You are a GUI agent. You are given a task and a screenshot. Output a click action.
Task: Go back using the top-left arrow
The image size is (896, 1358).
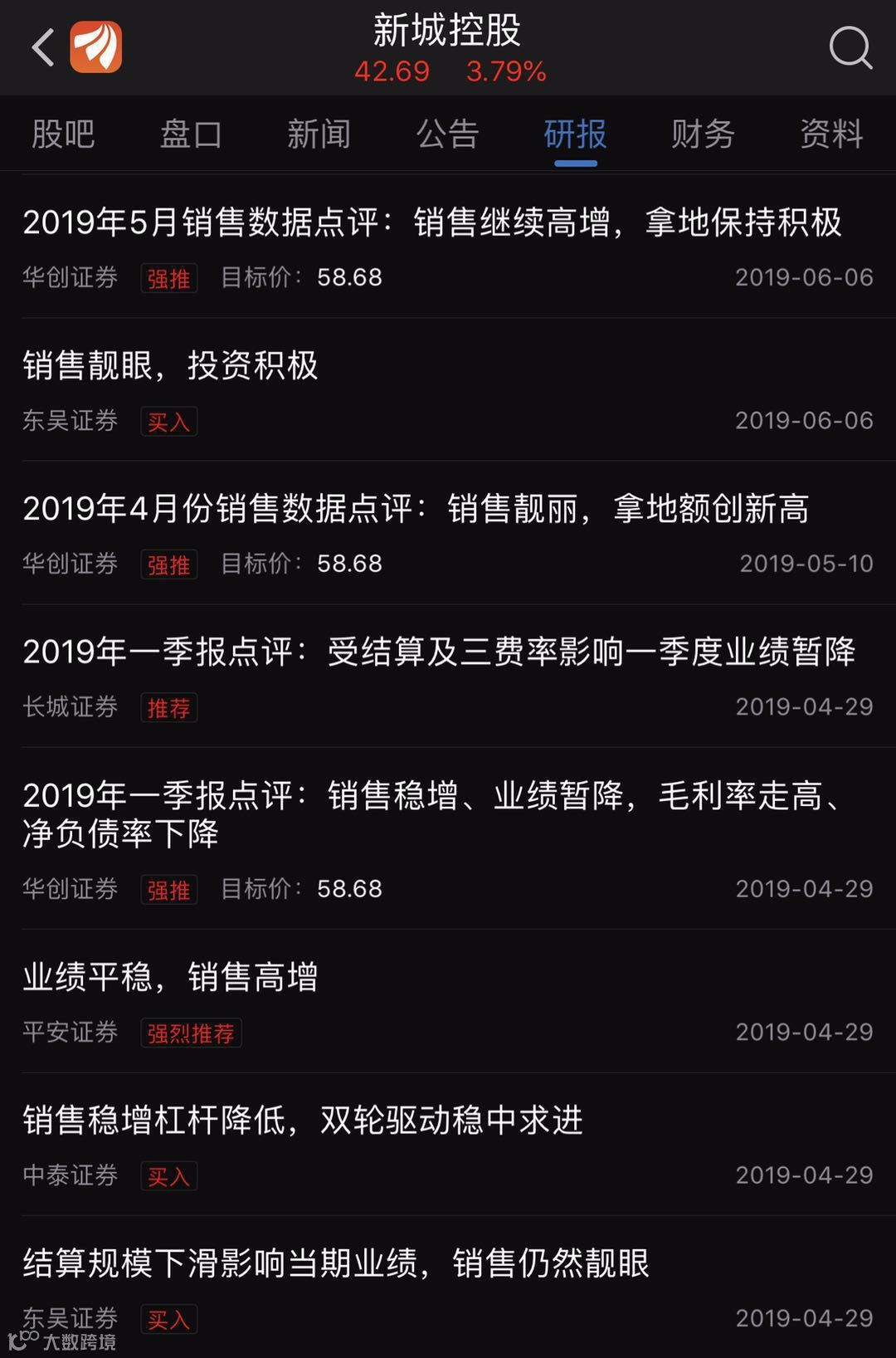point(43,47)
